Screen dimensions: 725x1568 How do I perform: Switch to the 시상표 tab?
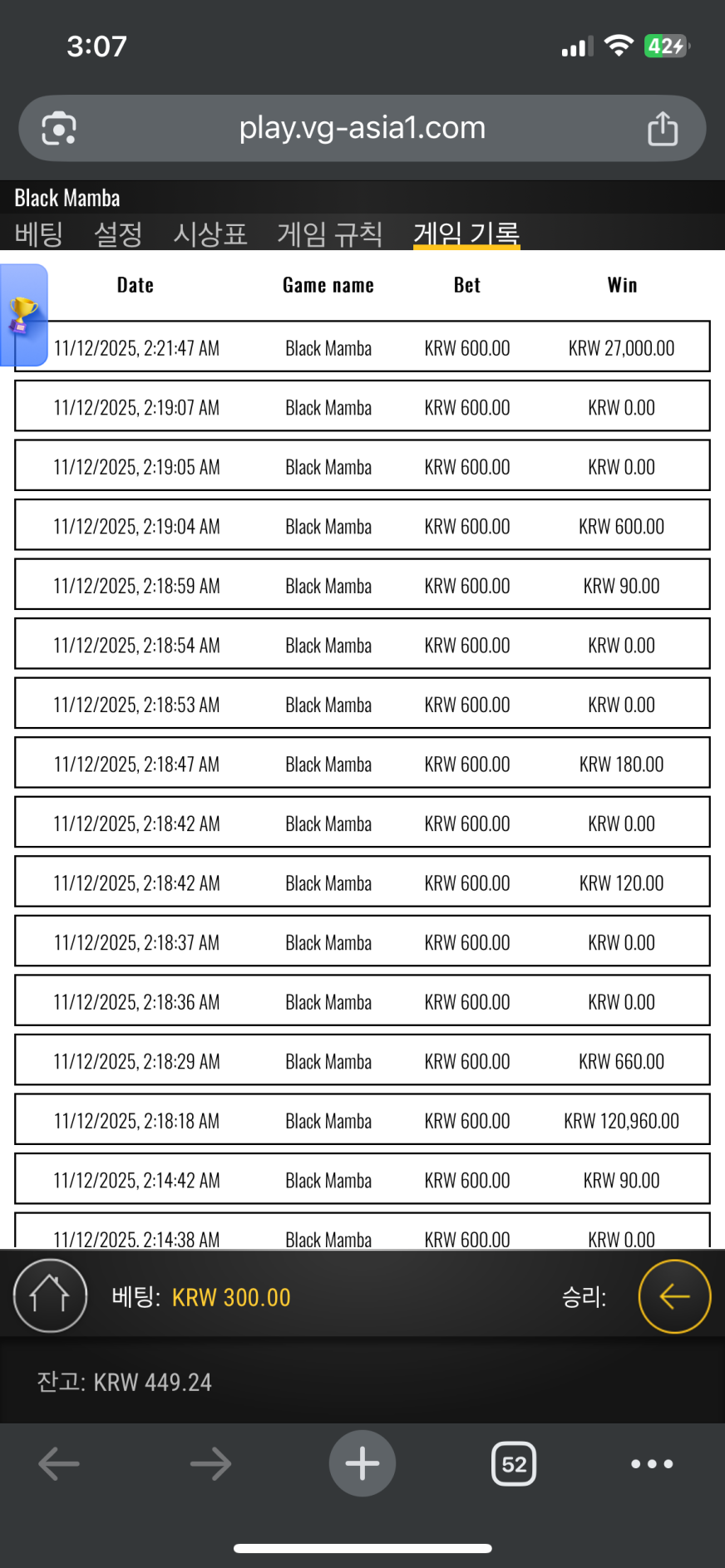pyautogui.click(x=210, y=233)
